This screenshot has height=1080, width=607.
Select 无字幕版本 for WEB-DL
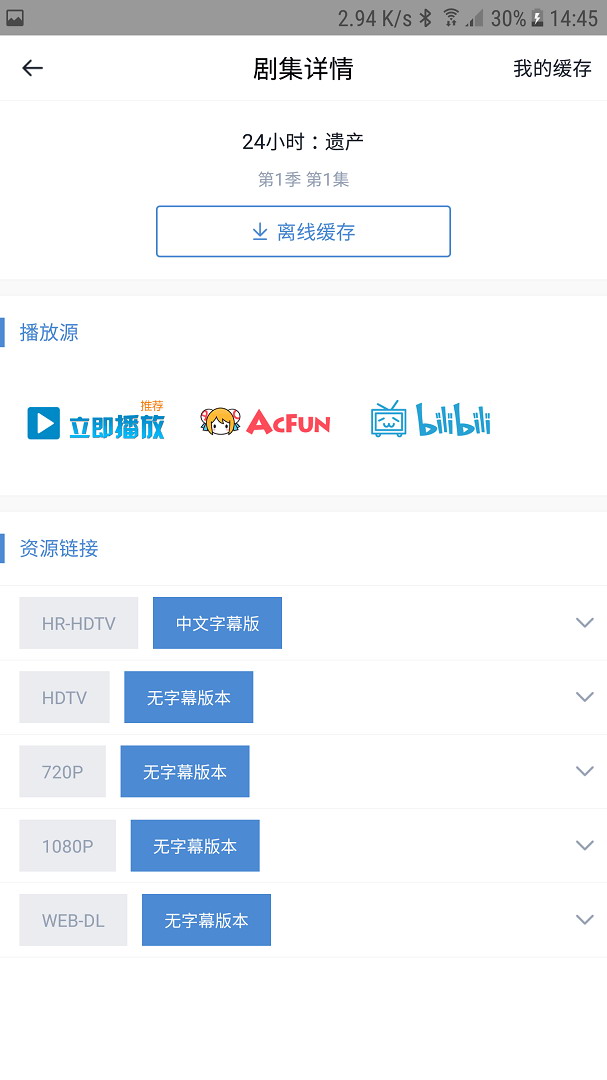pyautogui.click(x=206, y=920)
